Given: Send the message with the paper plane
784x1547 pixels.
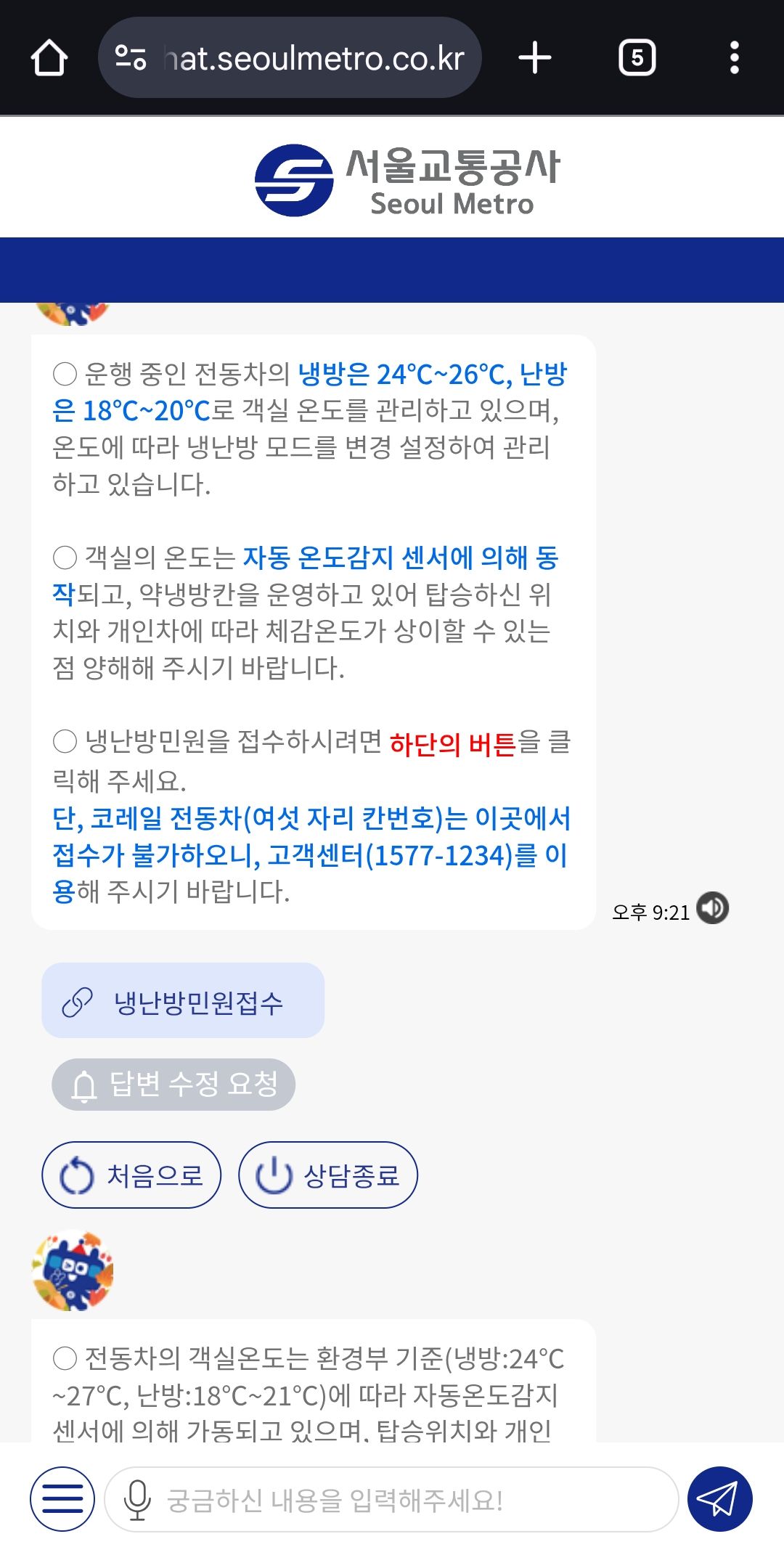Looking at the screenshot, I should pos(719,1499).
